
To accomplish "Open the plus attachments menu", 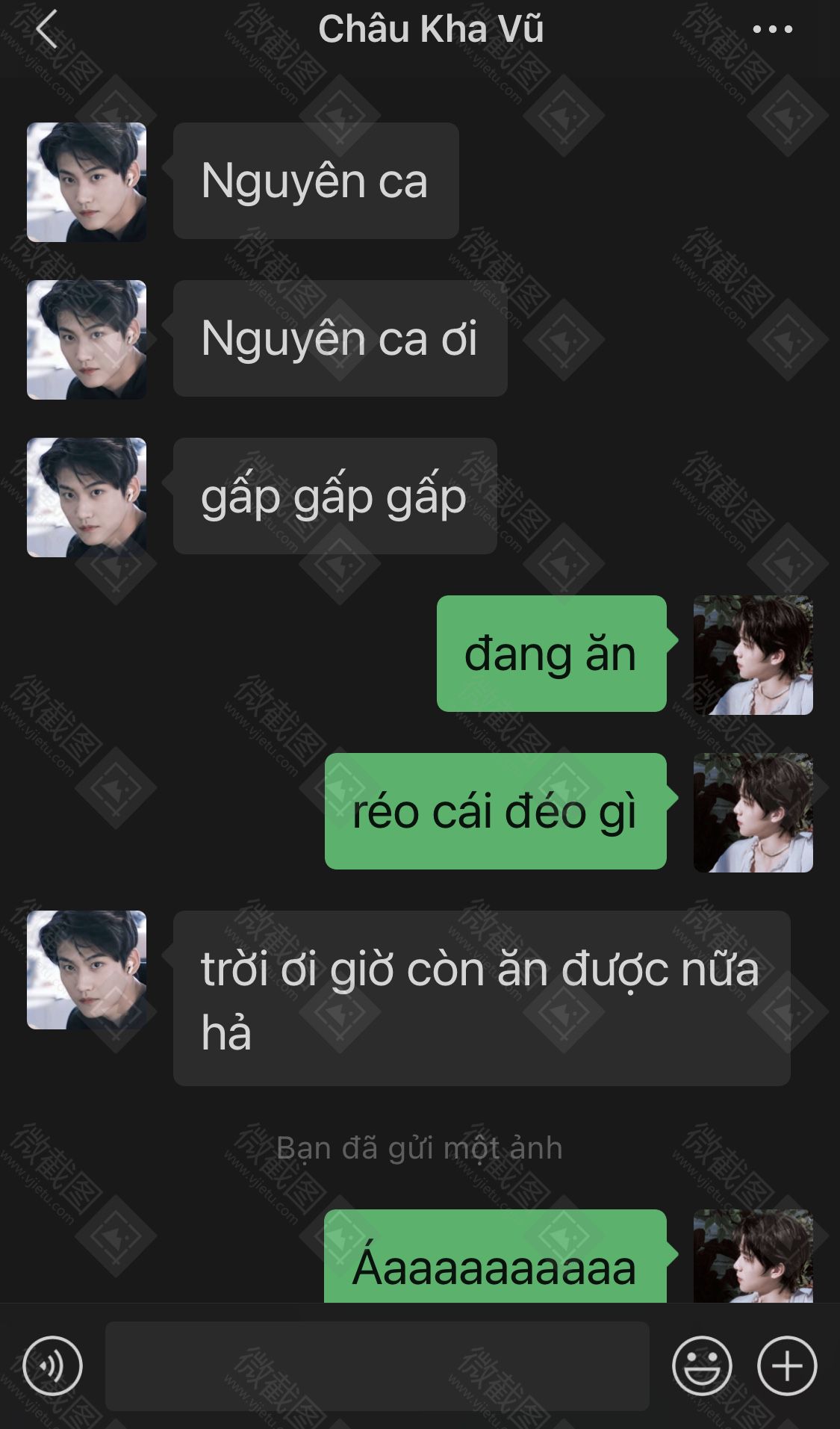I will click(x=787, y=1366).
